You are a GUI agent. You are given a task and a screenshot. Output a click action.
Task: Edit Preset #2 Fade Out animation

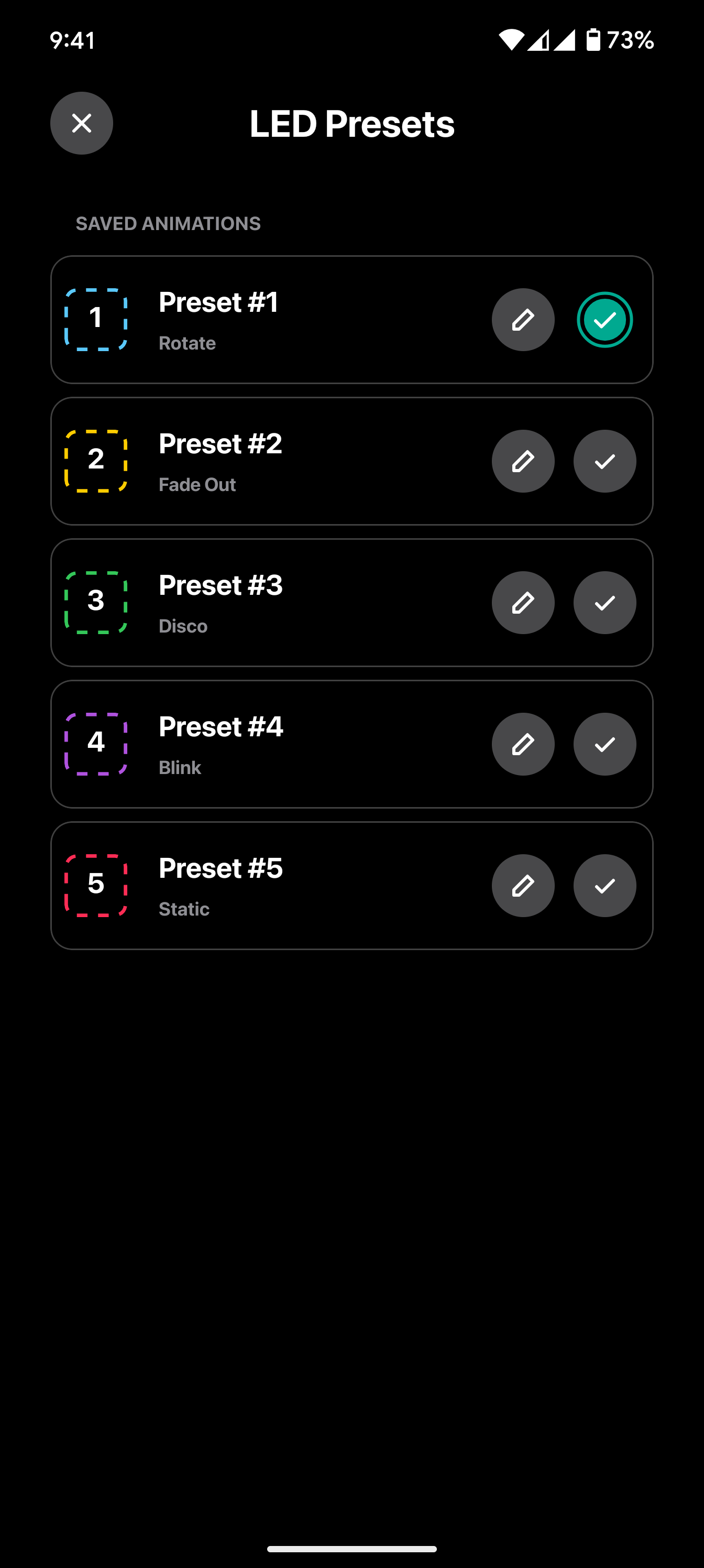pos(523,461)
